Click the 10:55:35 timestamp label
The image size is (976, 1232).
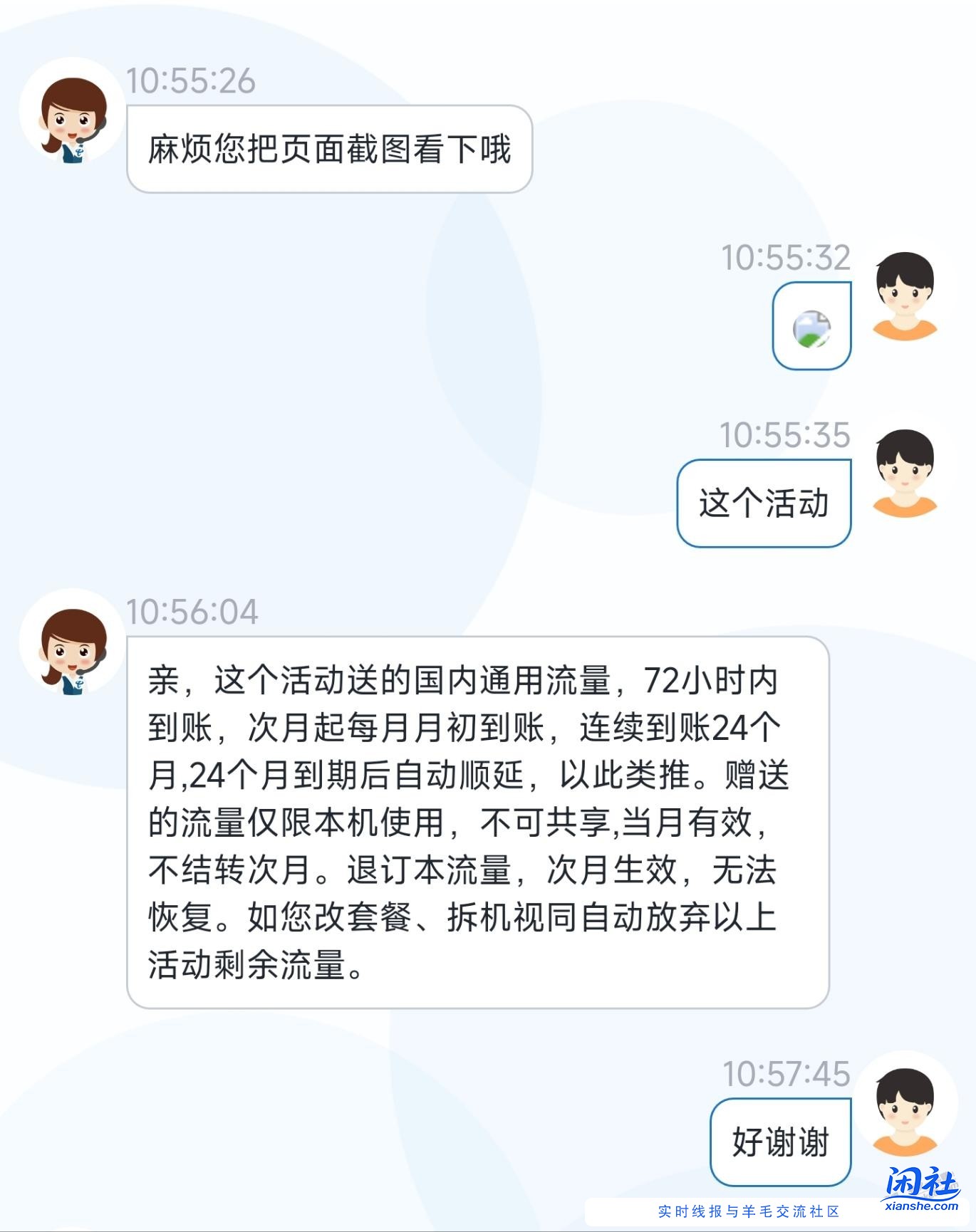point(784,434)
